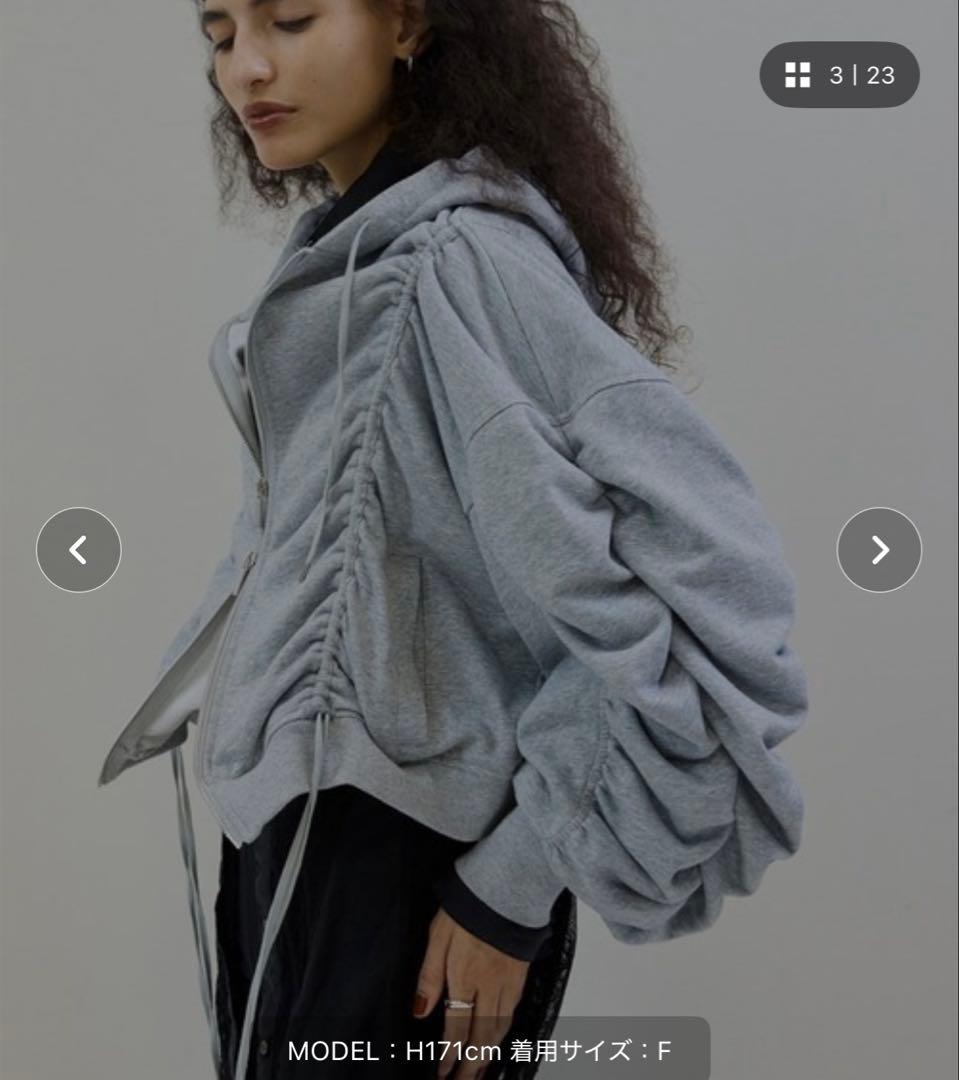Advance to image 4 using the right arrow
Image resolution: width=959 pixels, height=1080 pixels.
tap(879, 549)
